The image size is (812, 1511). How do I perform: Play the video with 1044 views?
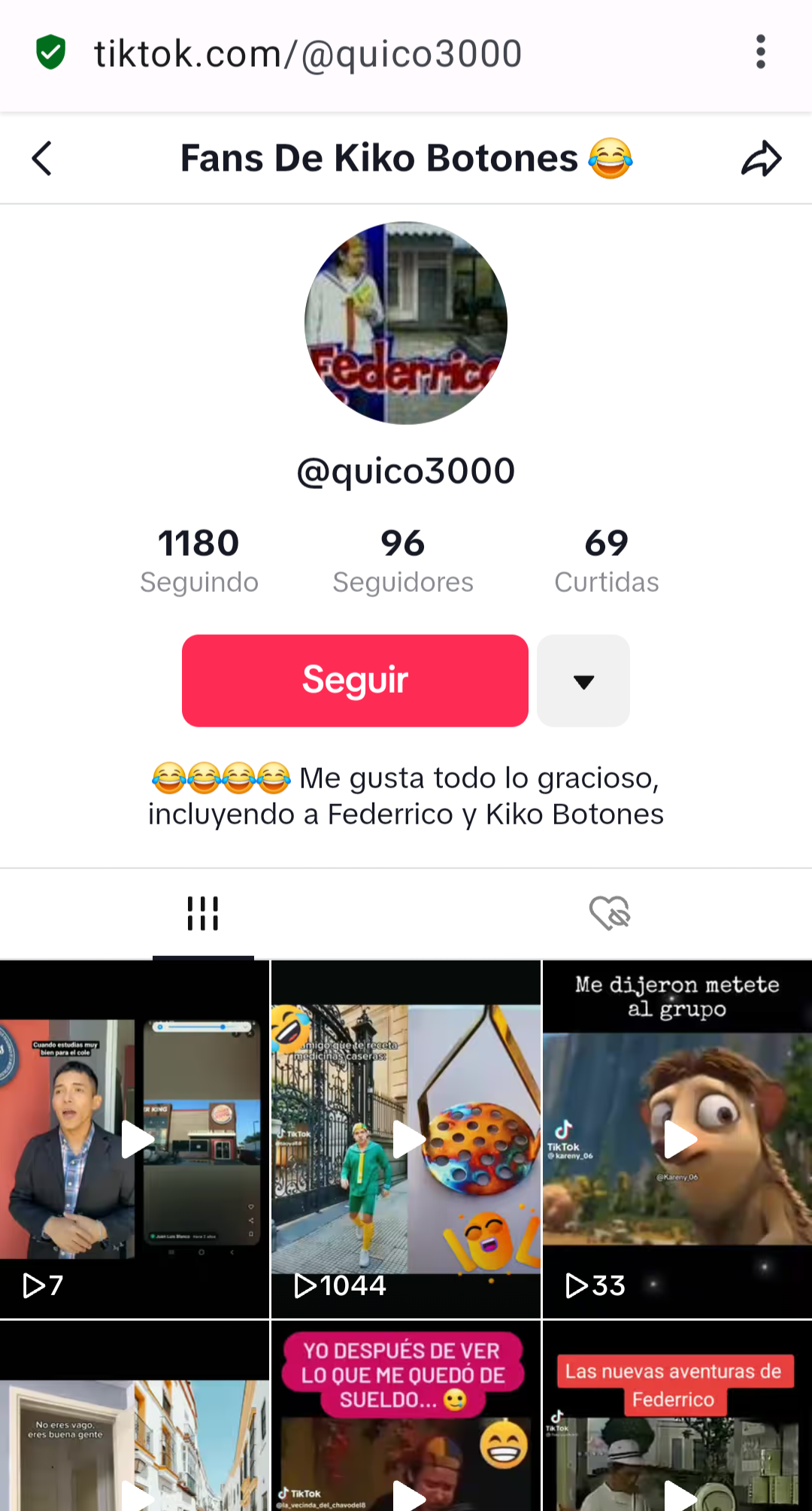coord(406,1139)
